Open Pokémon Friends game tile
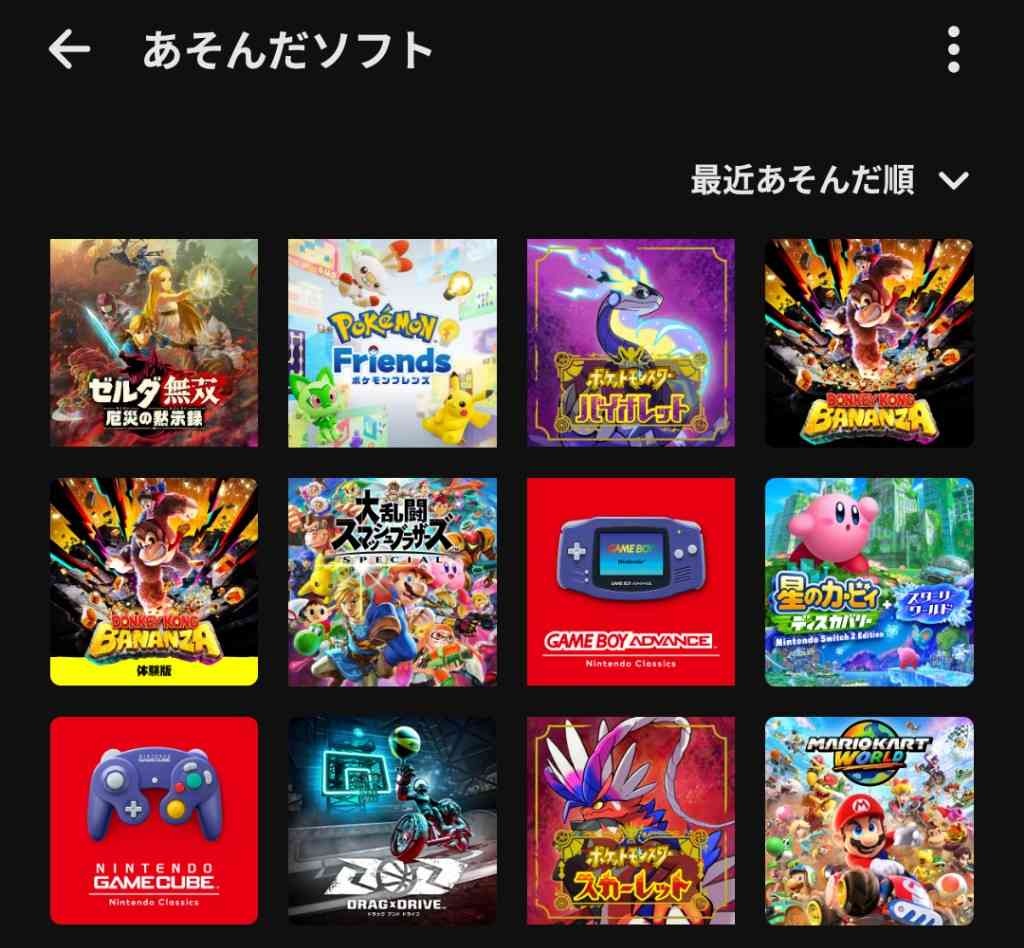 coord(392,343)
